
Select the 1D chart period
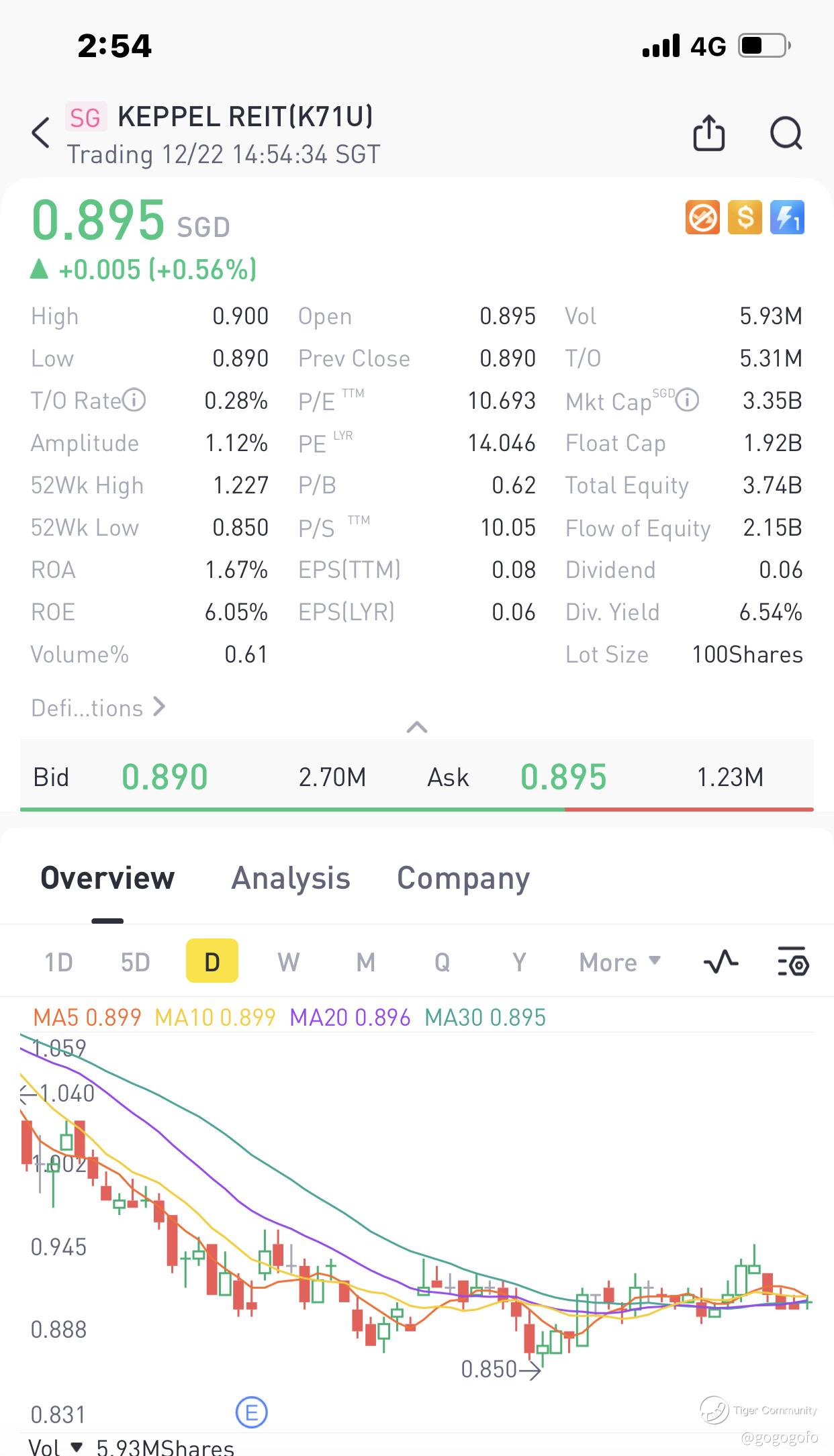point(58,962)
